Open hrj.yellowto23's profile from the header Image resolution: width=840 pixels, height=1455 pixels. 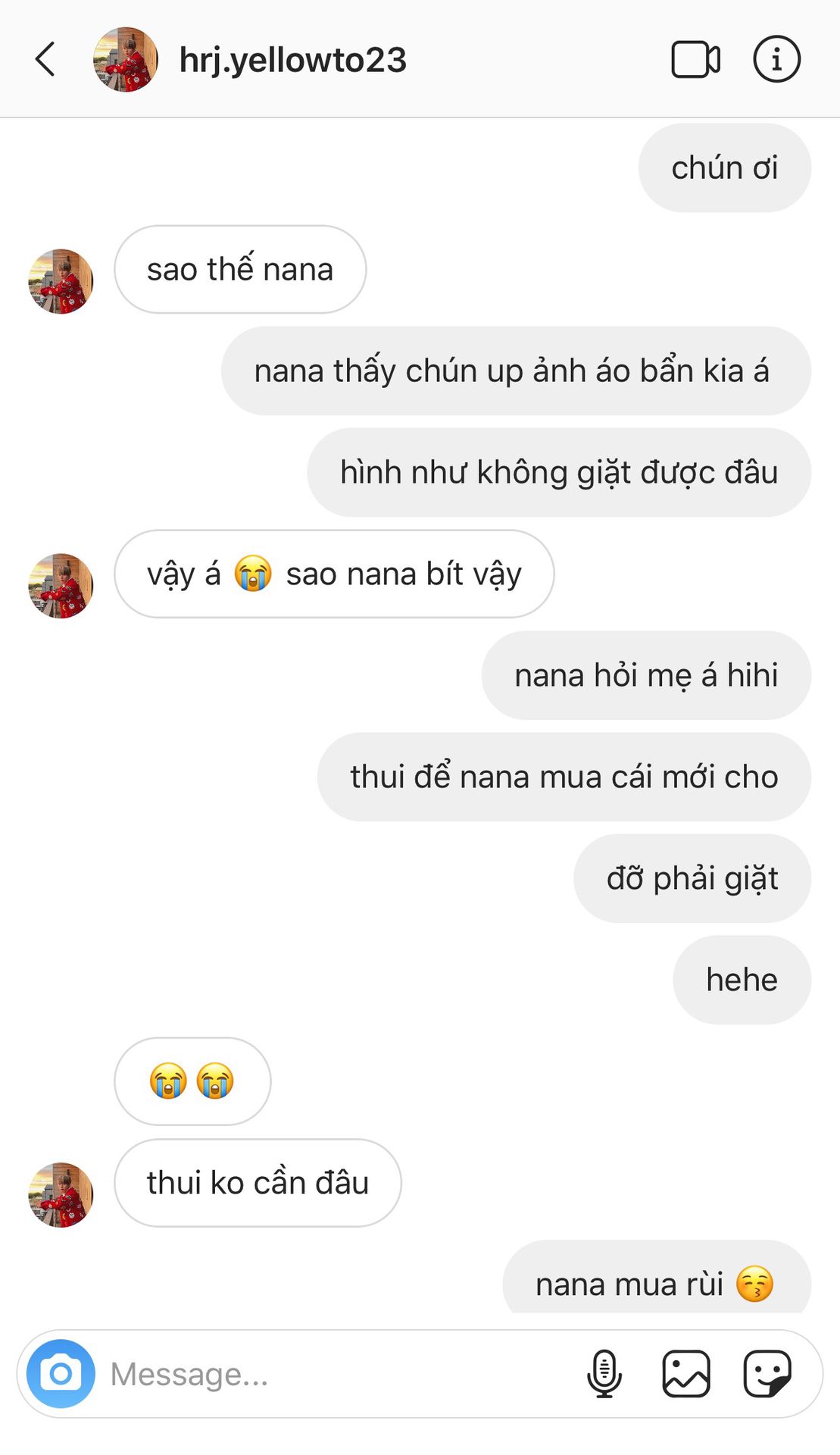(292, 59)
